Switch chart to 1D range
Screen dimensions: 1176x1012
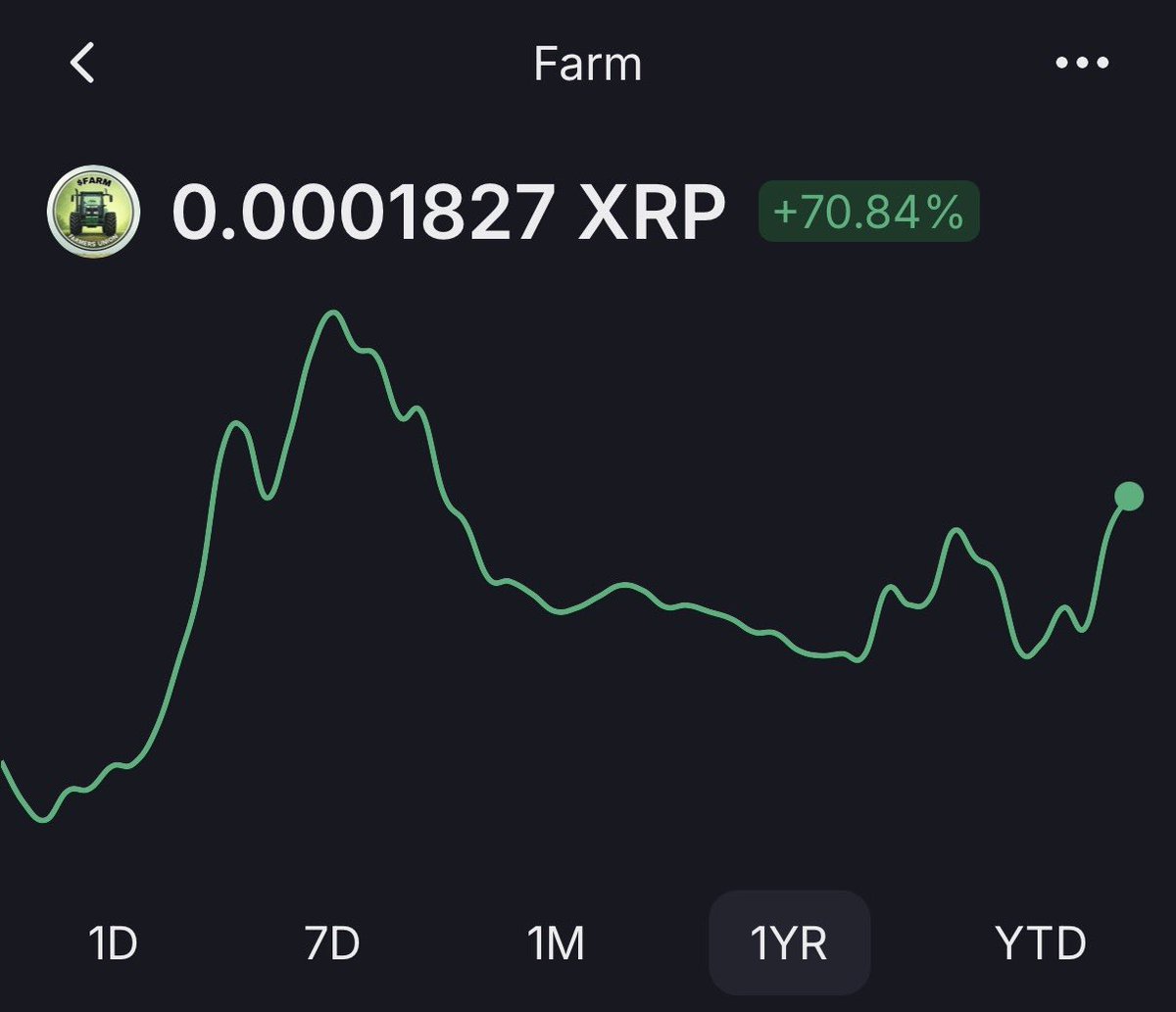113,944
